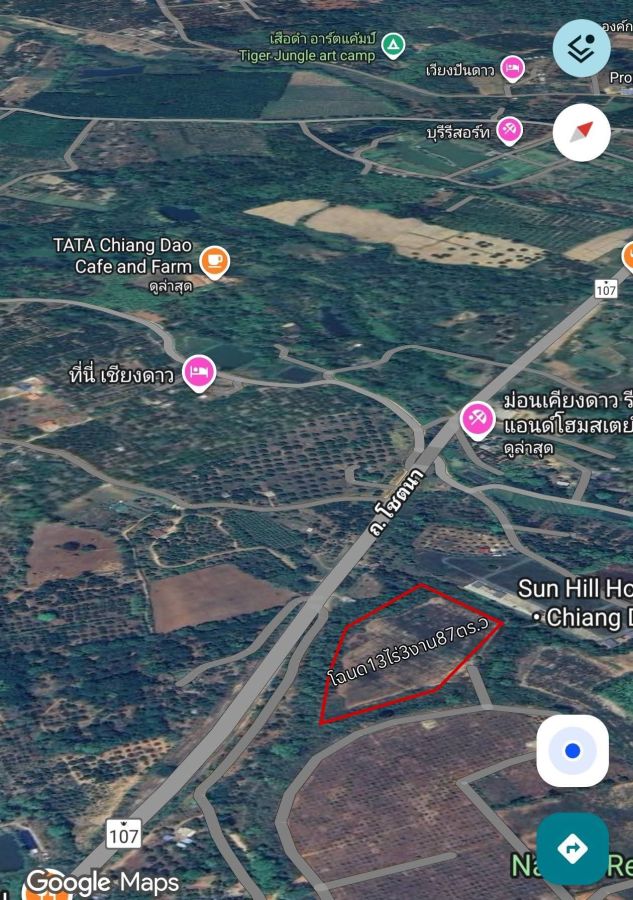
Task: Open the TATA Chiang Dao Cafe and Farm pin
Action: point(213,261)
